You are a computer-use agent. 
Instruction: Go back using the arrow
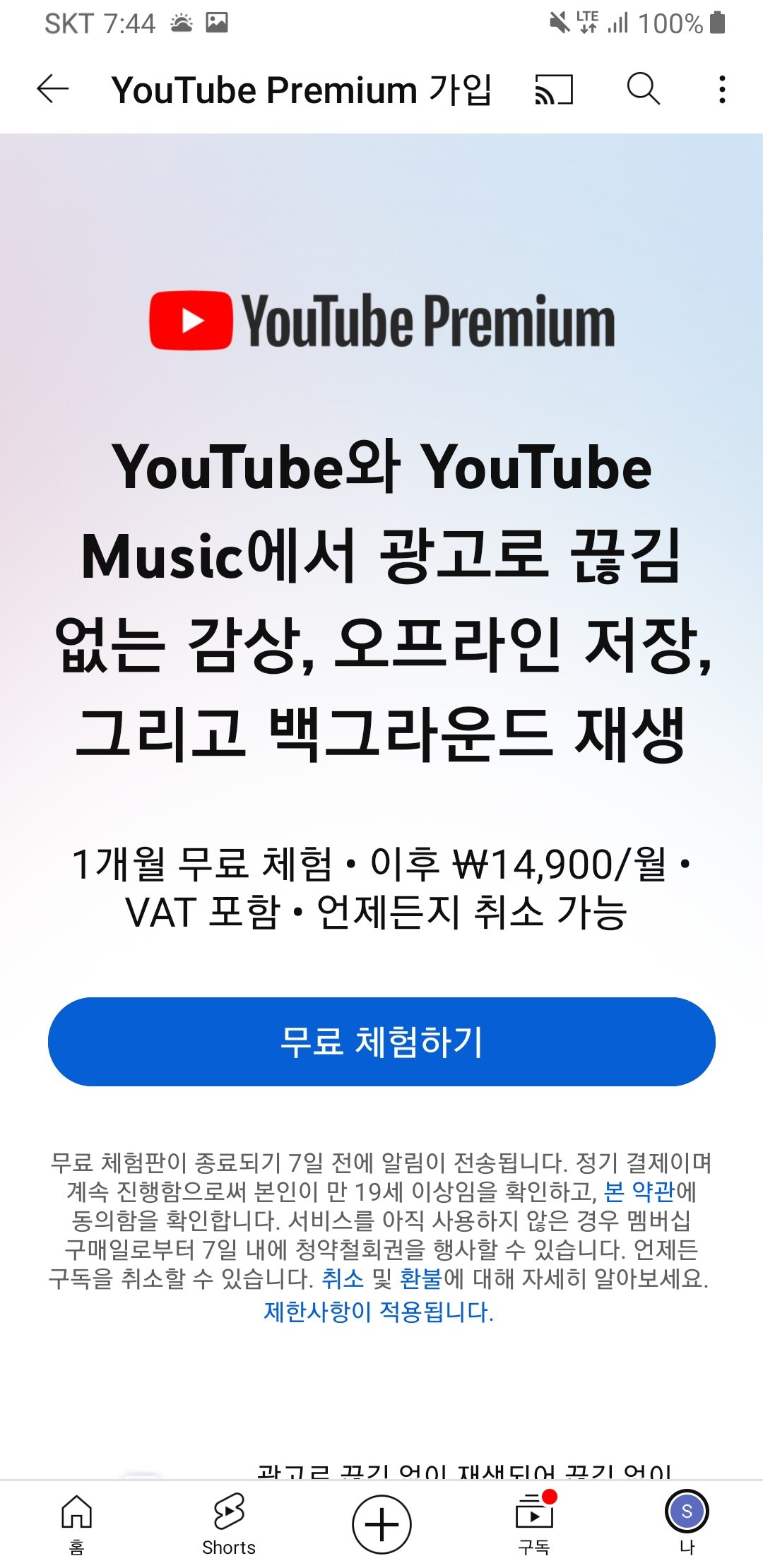click(x=53, y=90)
